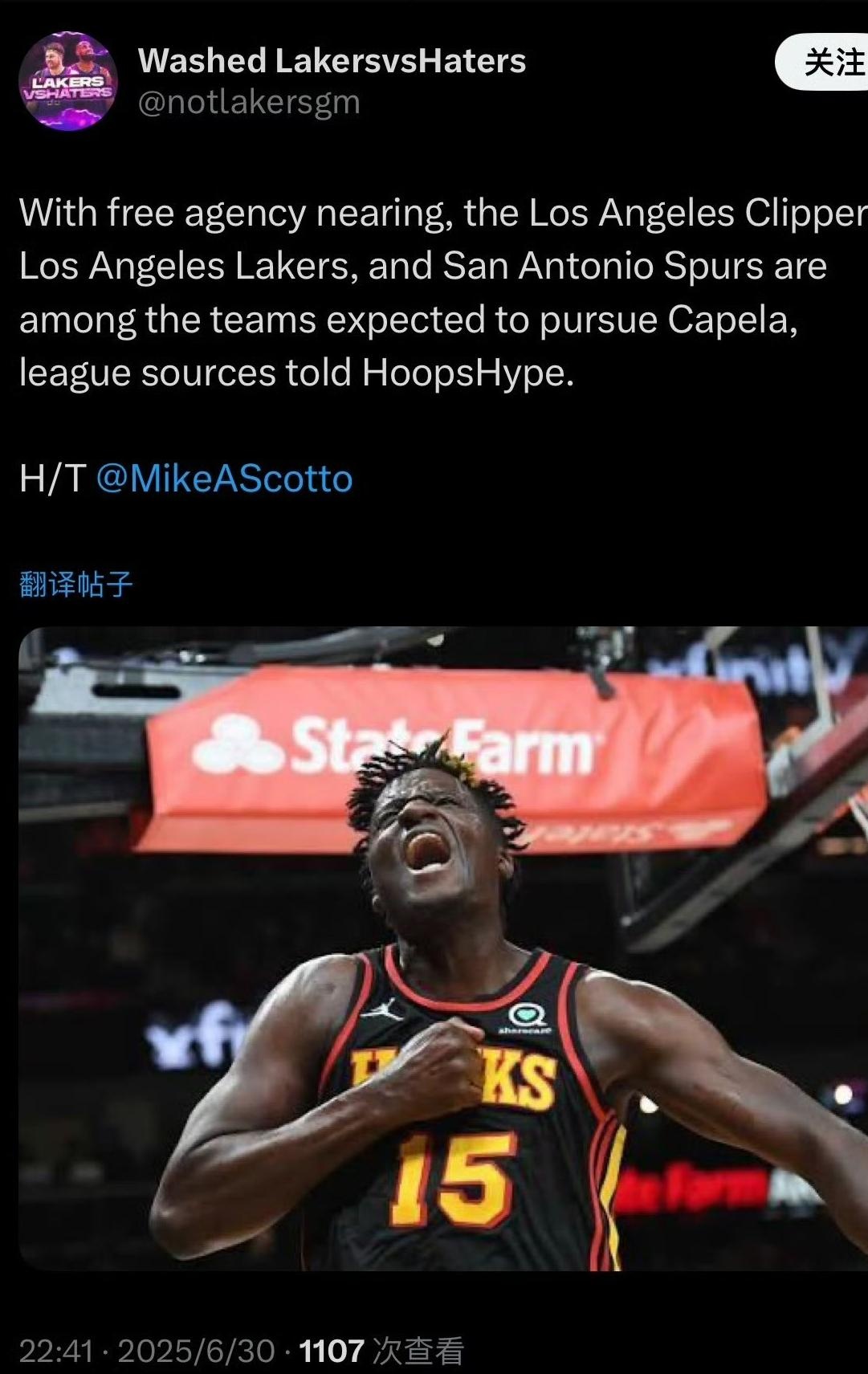Open the attached Hawks player photo
This screenshot has height=1374, width=868.
(x=442, y=948)
